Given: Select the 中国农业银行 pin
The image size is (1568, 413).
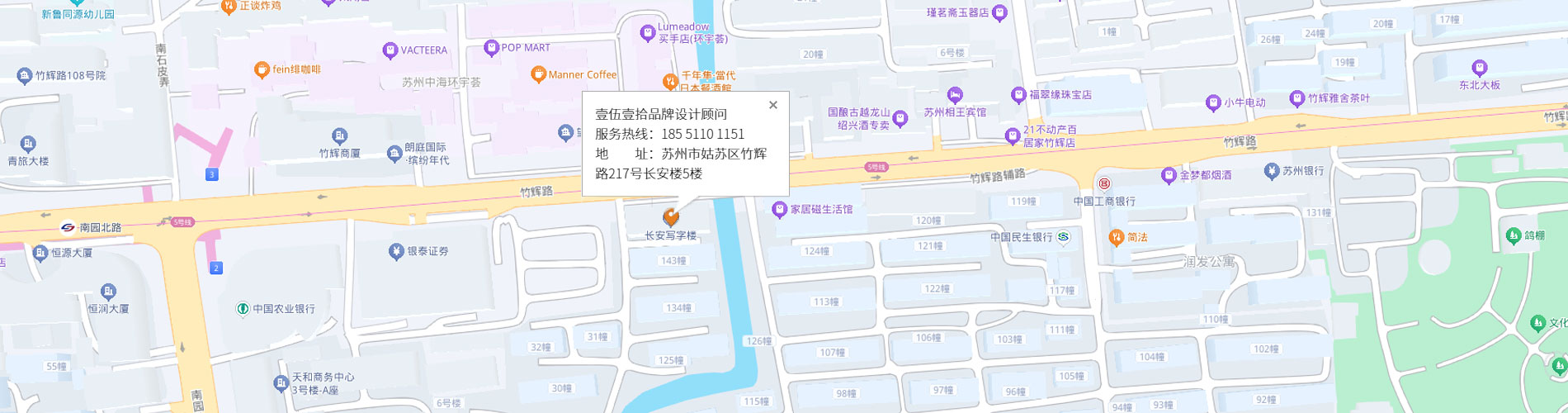Looking at the screenshot, I should pyautogui.click(x=243, y=309).
